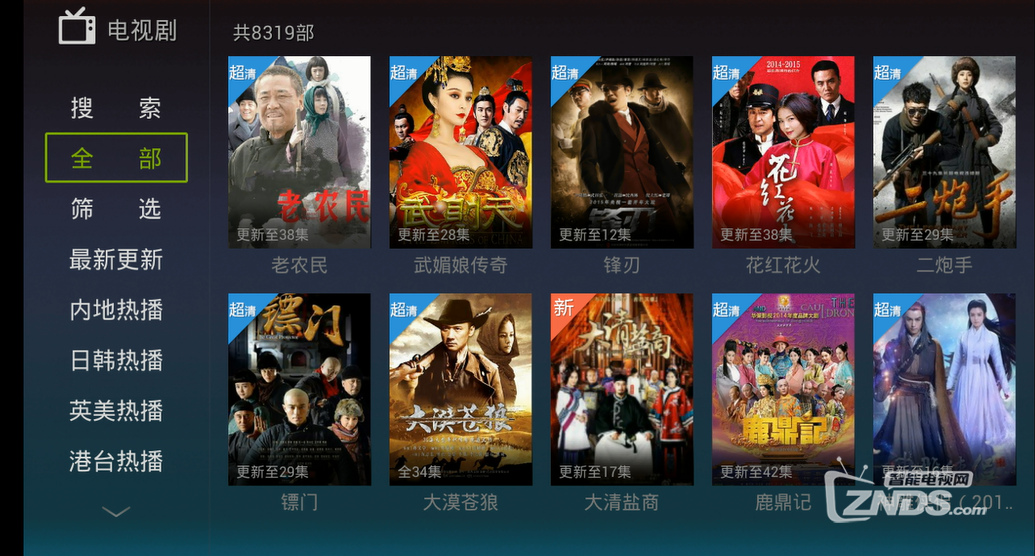Open the 英美热播 category
The height and width of the screenshot is (556, 1035).
(116, 411)
